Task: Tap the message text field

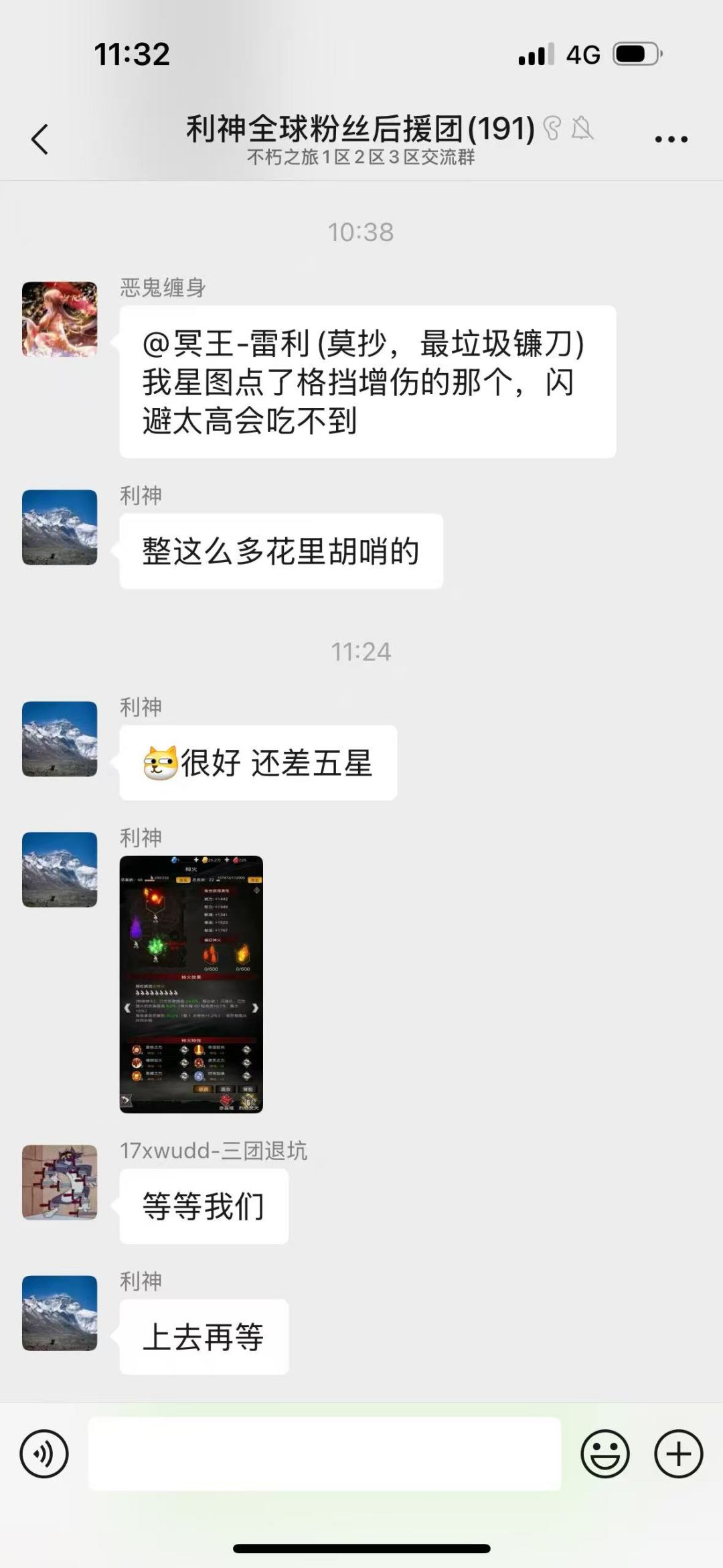Action: pos(324,1453)
